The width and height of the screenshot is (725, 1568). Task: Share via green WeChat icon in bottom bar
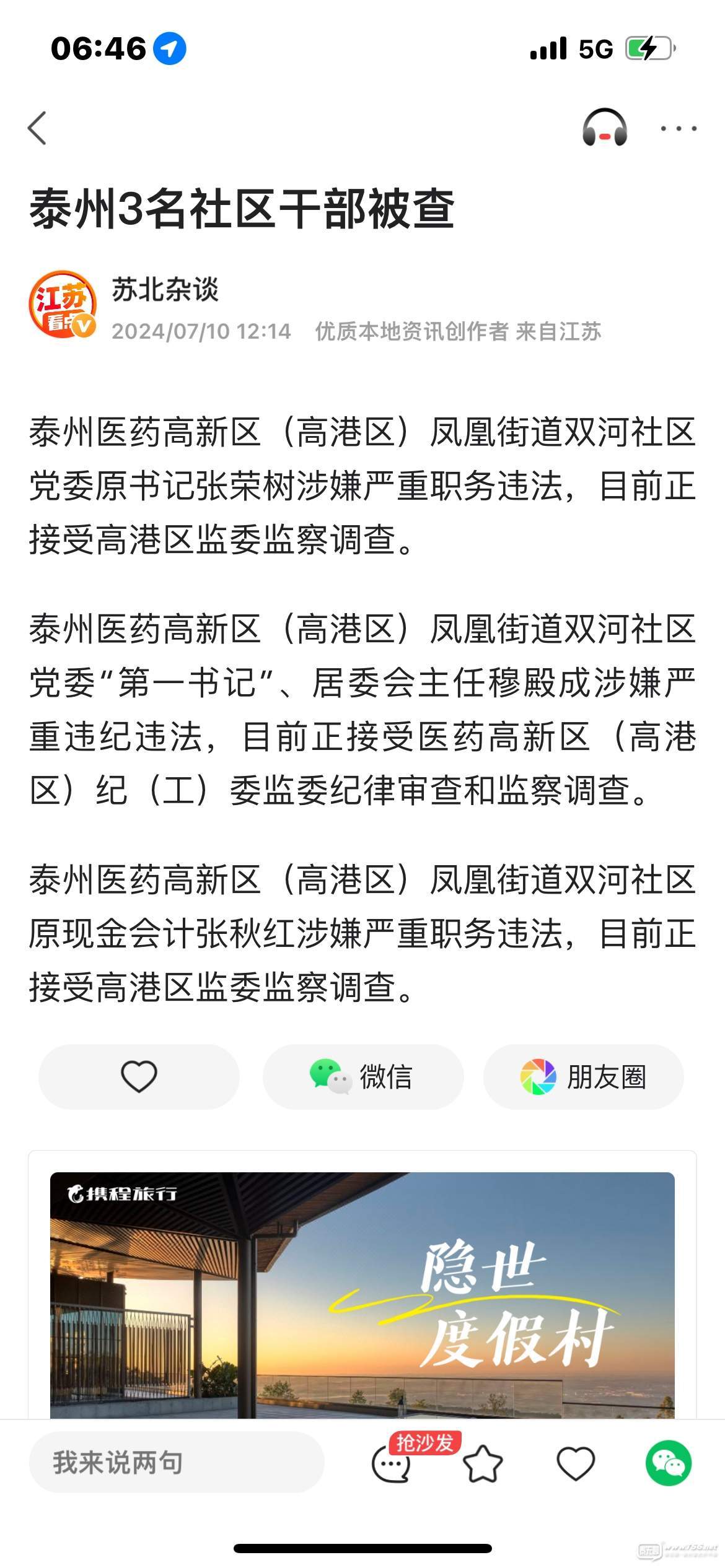click(668, 1464)
